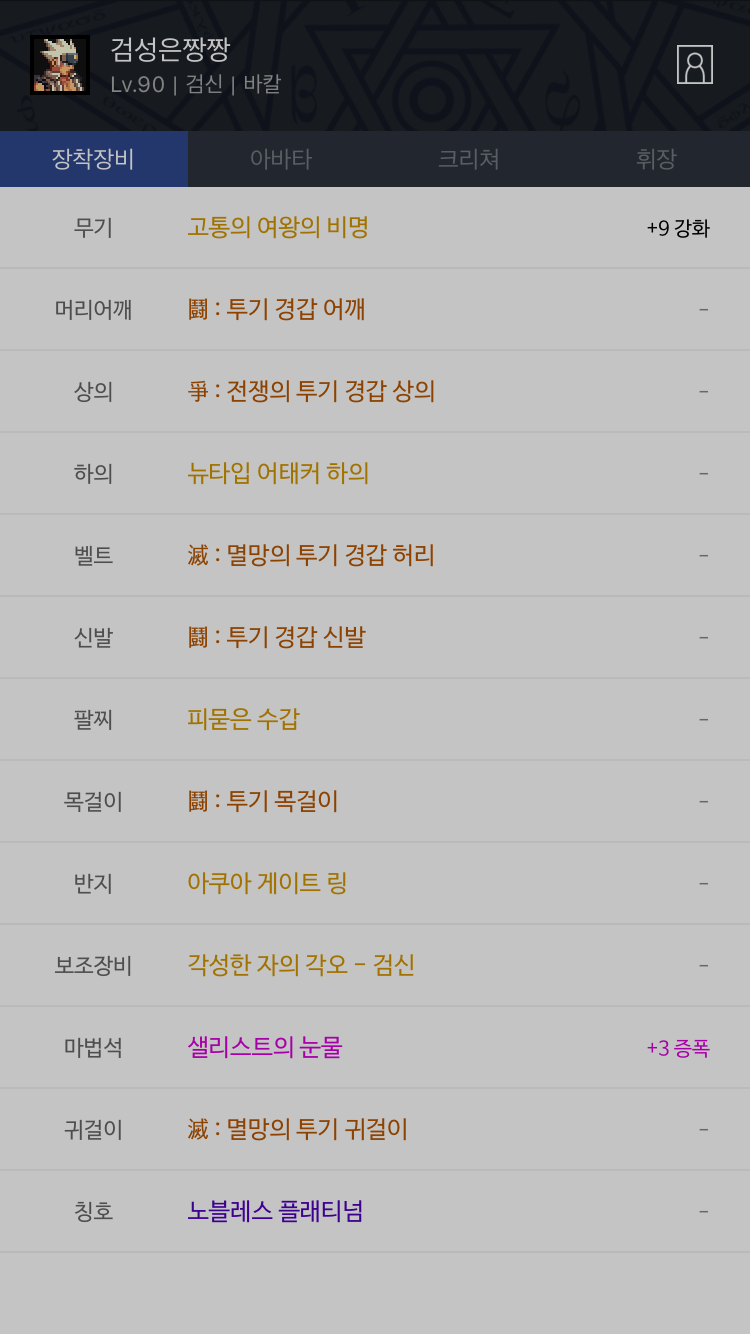This screenshot has width=750, height=1334.
Task: Open the 아쿠아 게이트 링 item
Action: (267, 883)
